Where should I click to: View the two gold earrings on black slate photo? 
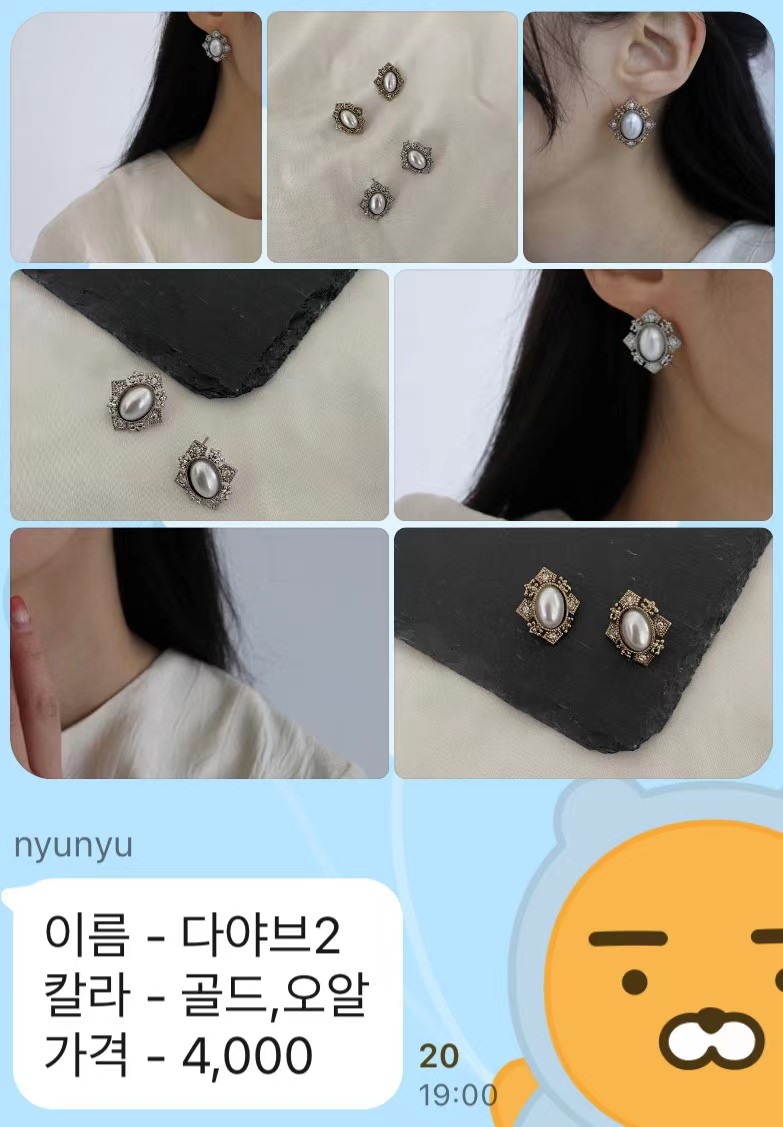click(583, 653)
